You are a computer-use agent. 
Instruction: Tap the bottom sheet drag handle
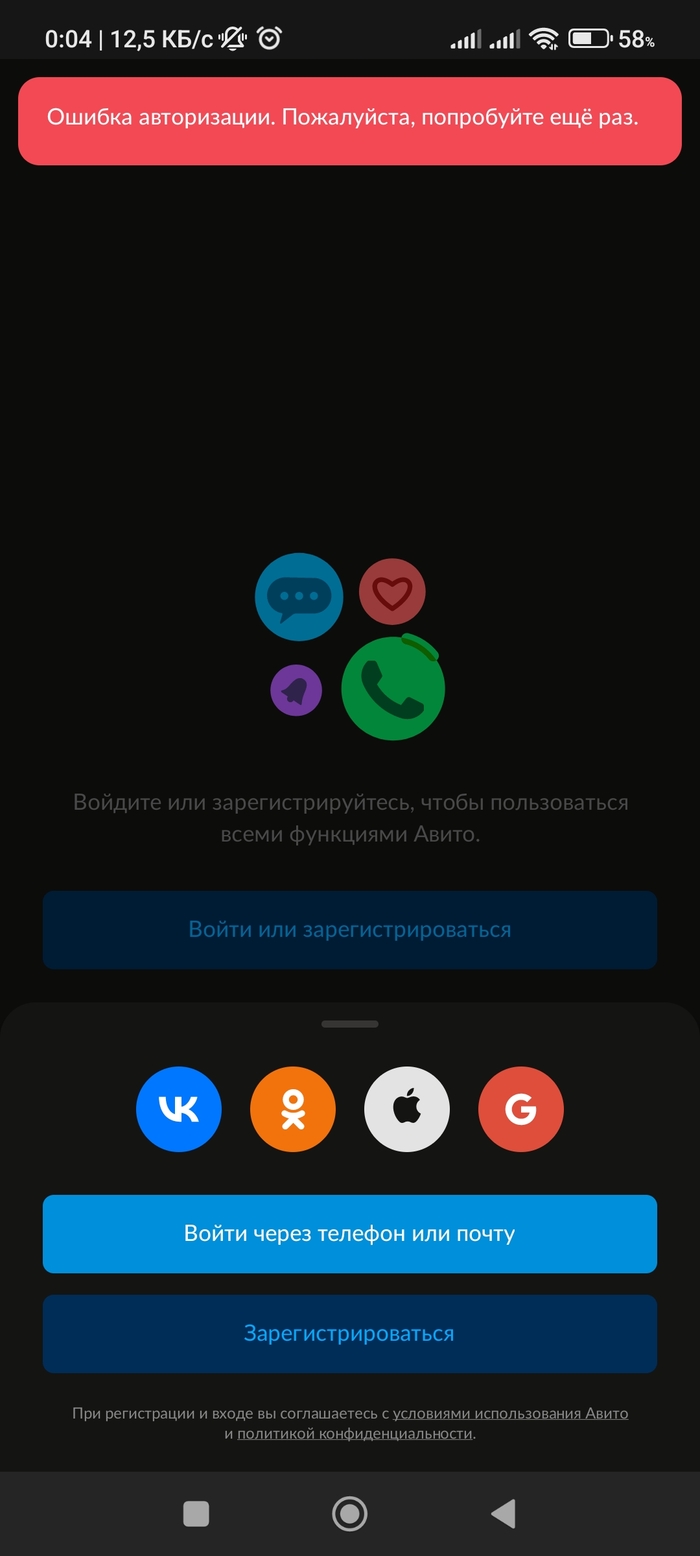click(x=349, y=1024)
